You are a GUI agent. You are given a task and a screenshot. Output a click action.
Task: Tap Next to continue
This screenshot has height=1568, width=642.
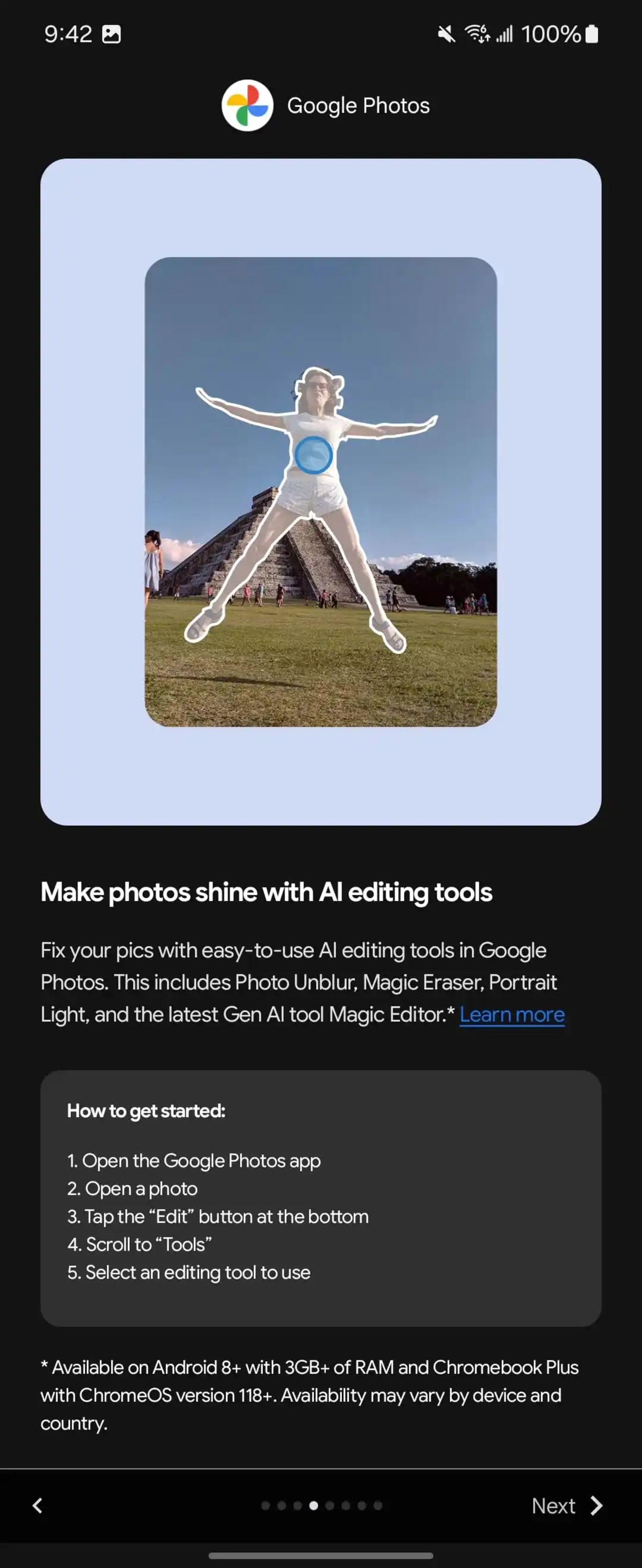tap(566, 1505)
